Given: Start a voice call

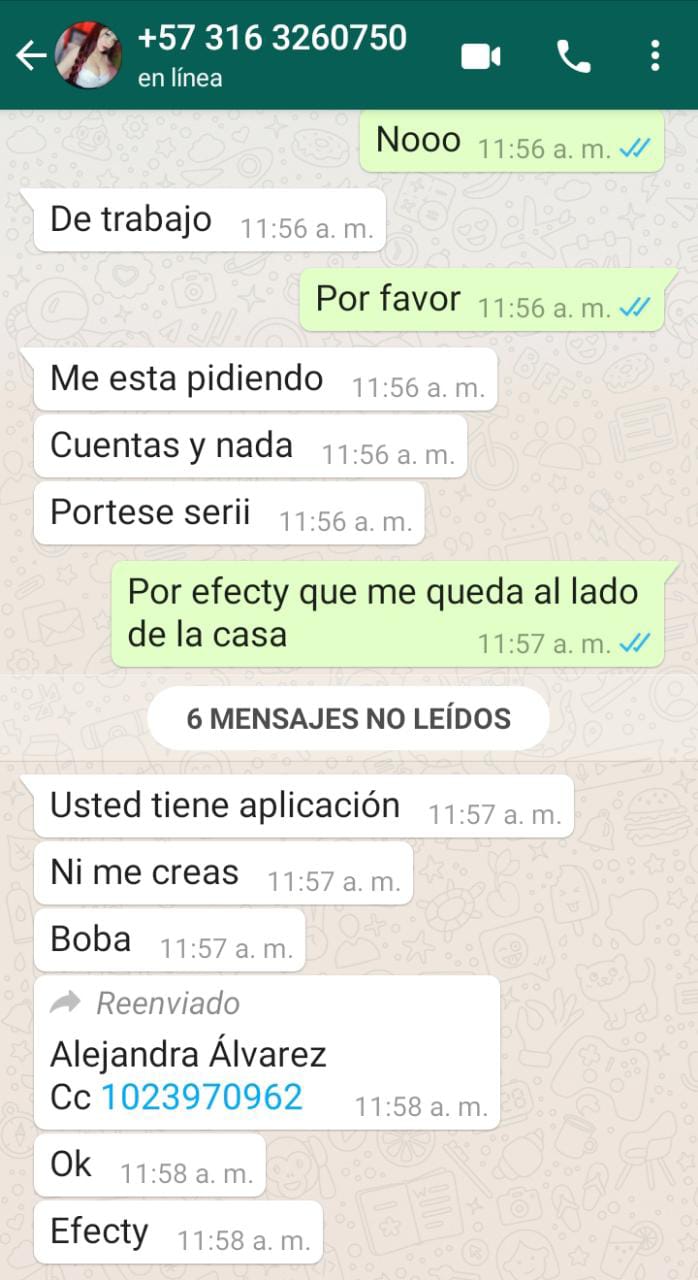Looking at the screenshot, I should tap(573, 57).
